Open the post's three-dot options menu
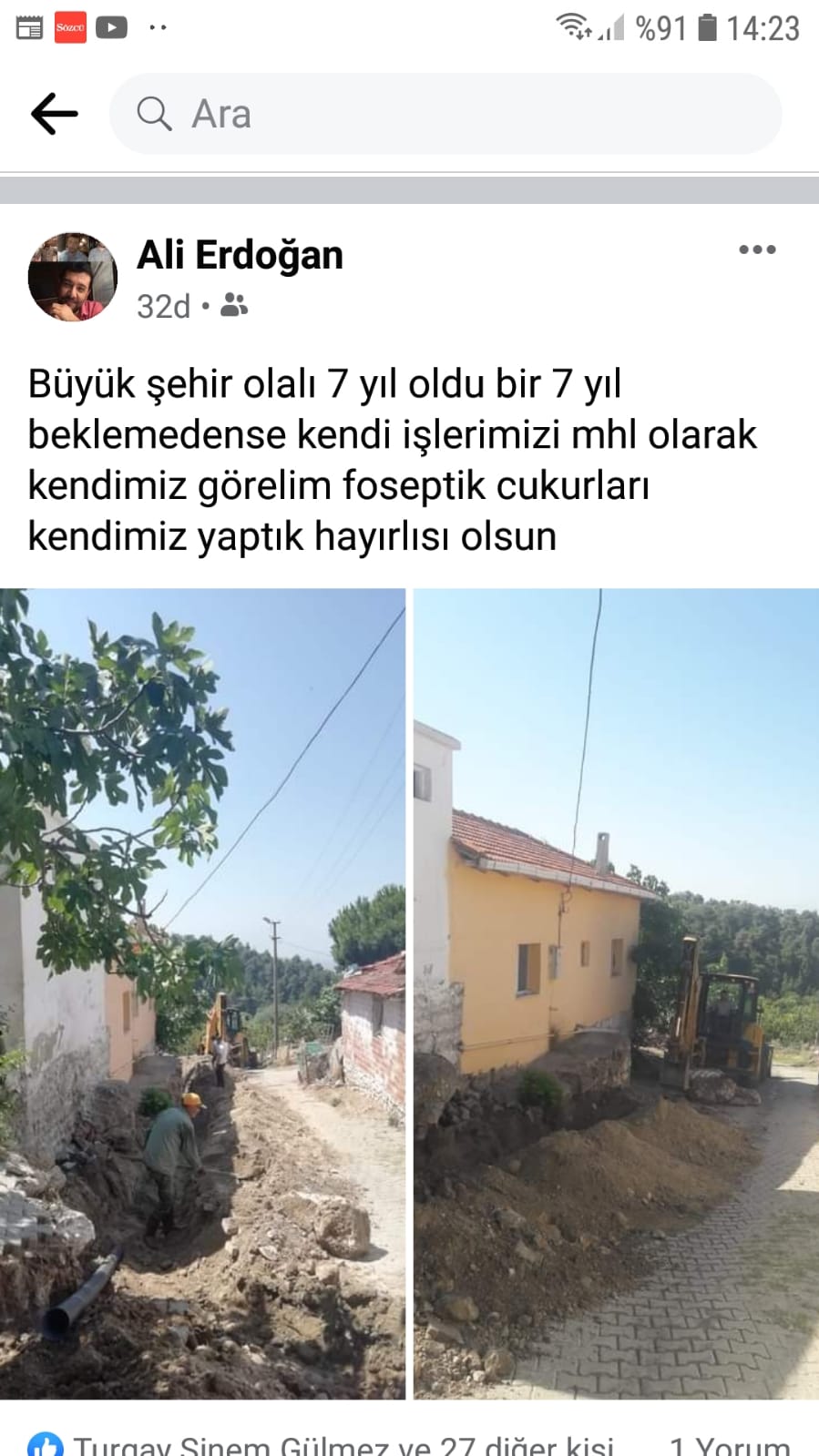 pos(757,249)
